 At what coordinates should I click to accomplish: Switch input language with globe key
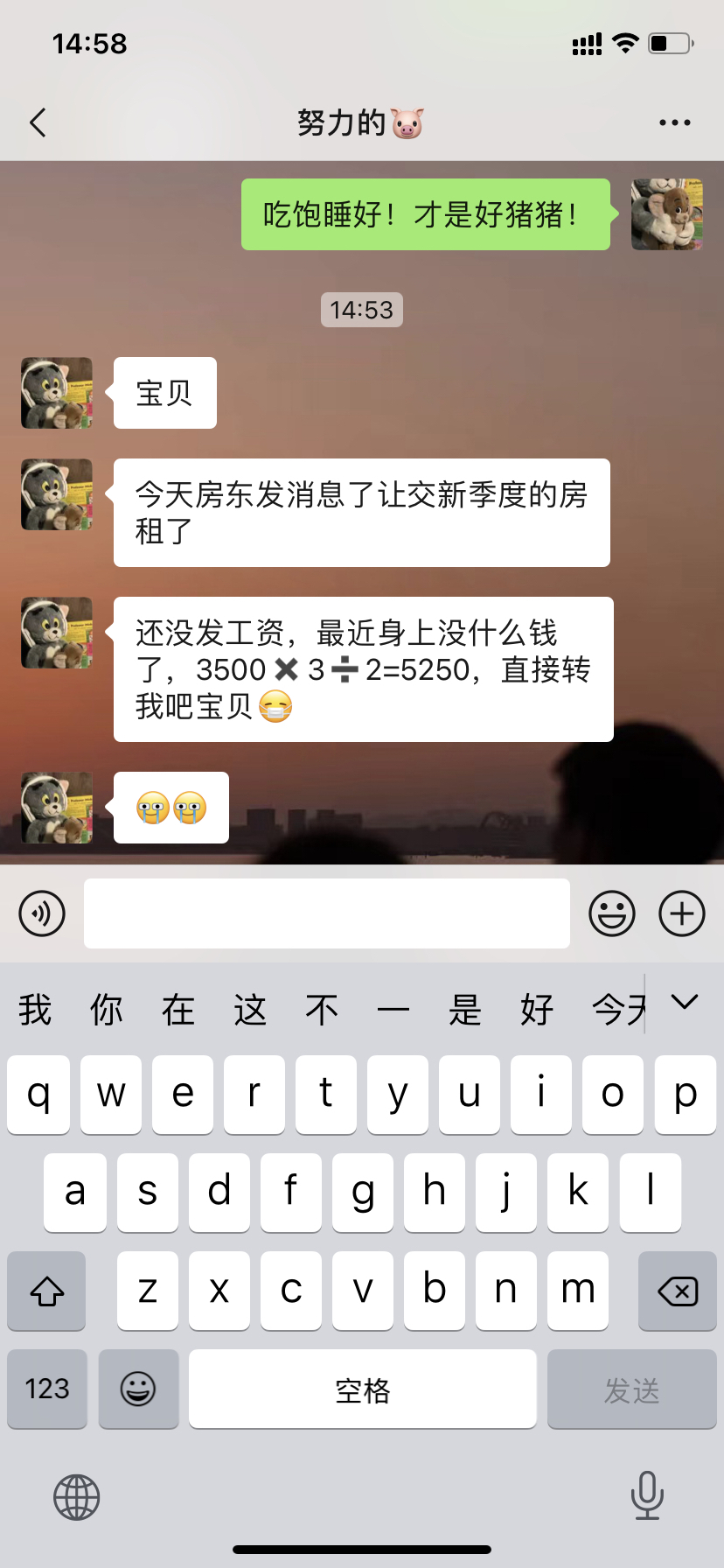(77, 1496)
